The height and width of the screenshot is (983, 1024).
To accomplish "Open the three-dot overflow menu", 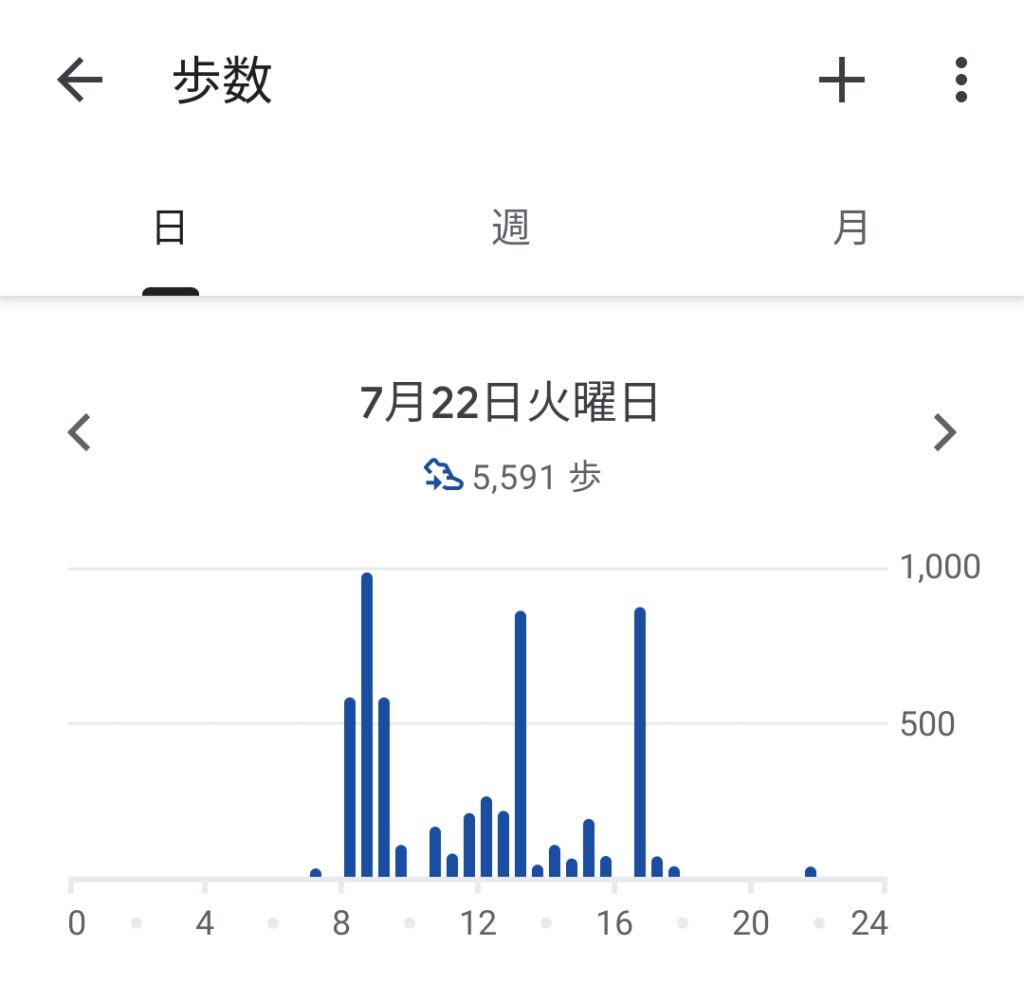I will click(960, 80).
